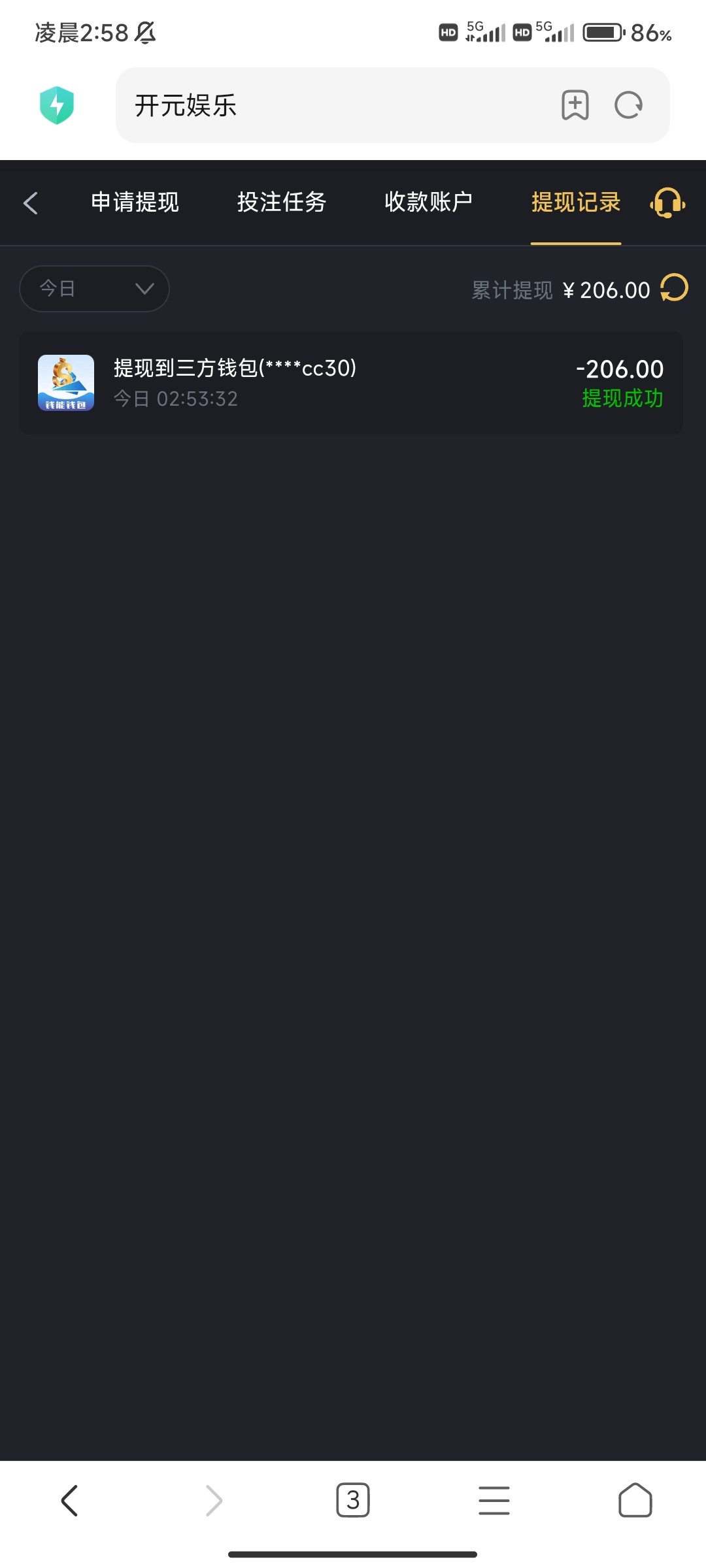
Task: Open customer service via the headset icon
Action: pos(667,203)
